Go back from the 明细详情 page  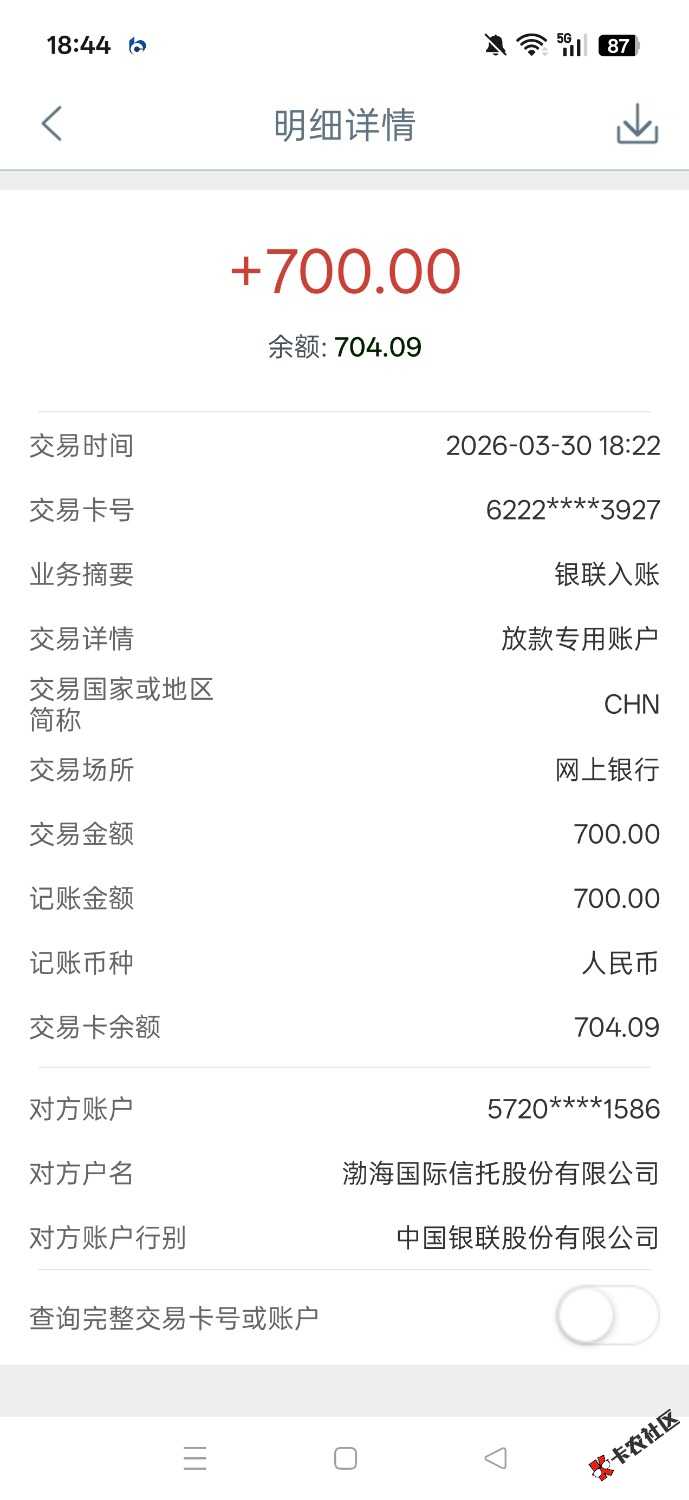[x=52, y=125]
